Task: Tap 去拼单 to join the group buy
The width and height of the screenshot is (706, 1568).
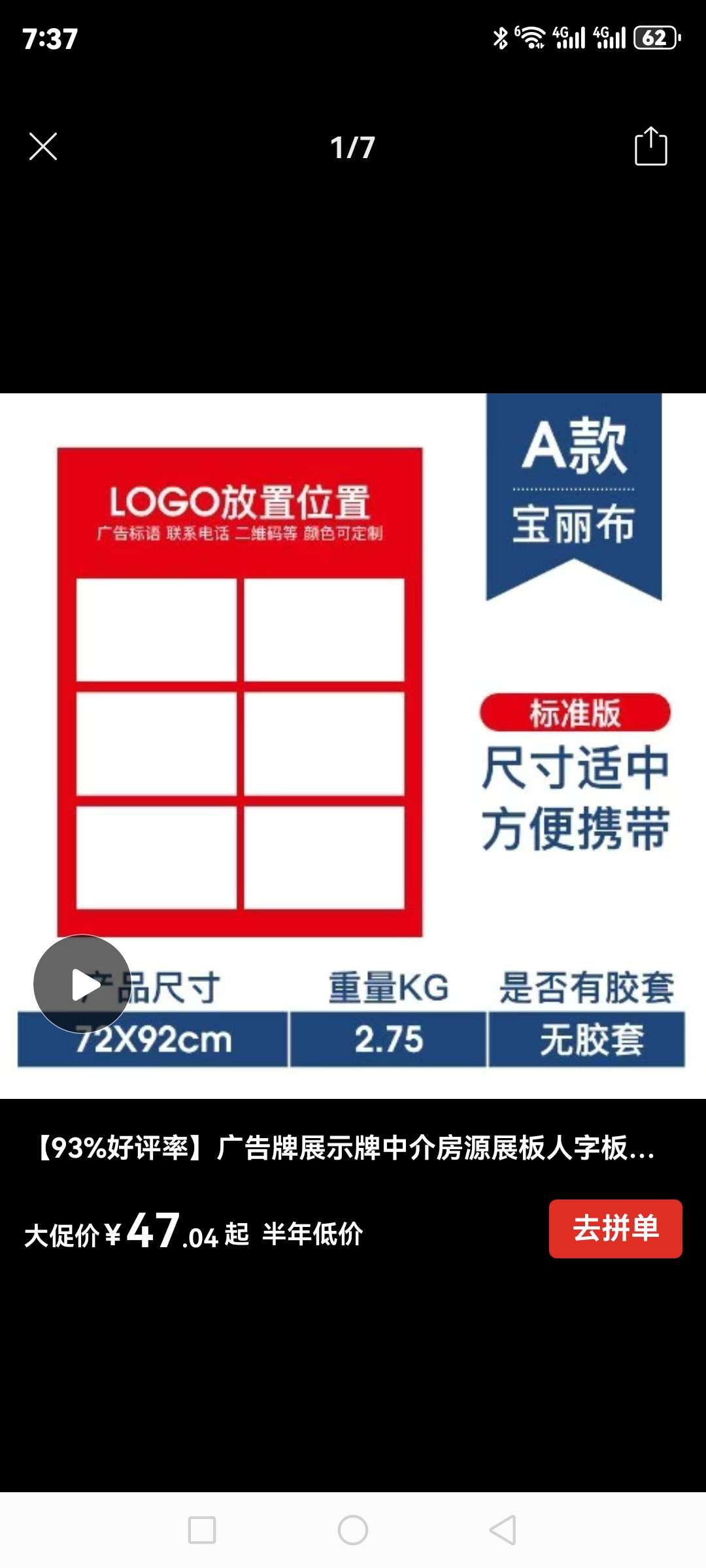Action: tap(615, 1228)
